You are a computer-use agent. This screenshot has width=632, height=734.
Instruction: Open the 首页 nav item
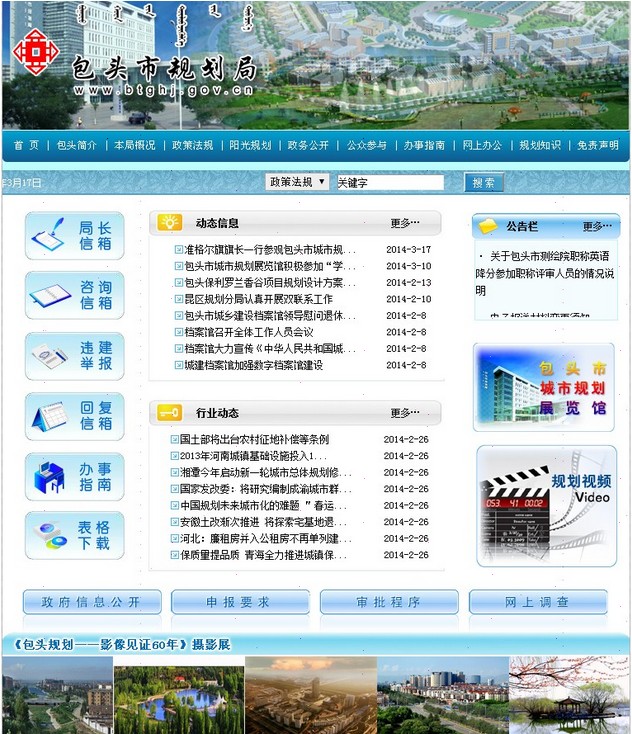(26, 145)
